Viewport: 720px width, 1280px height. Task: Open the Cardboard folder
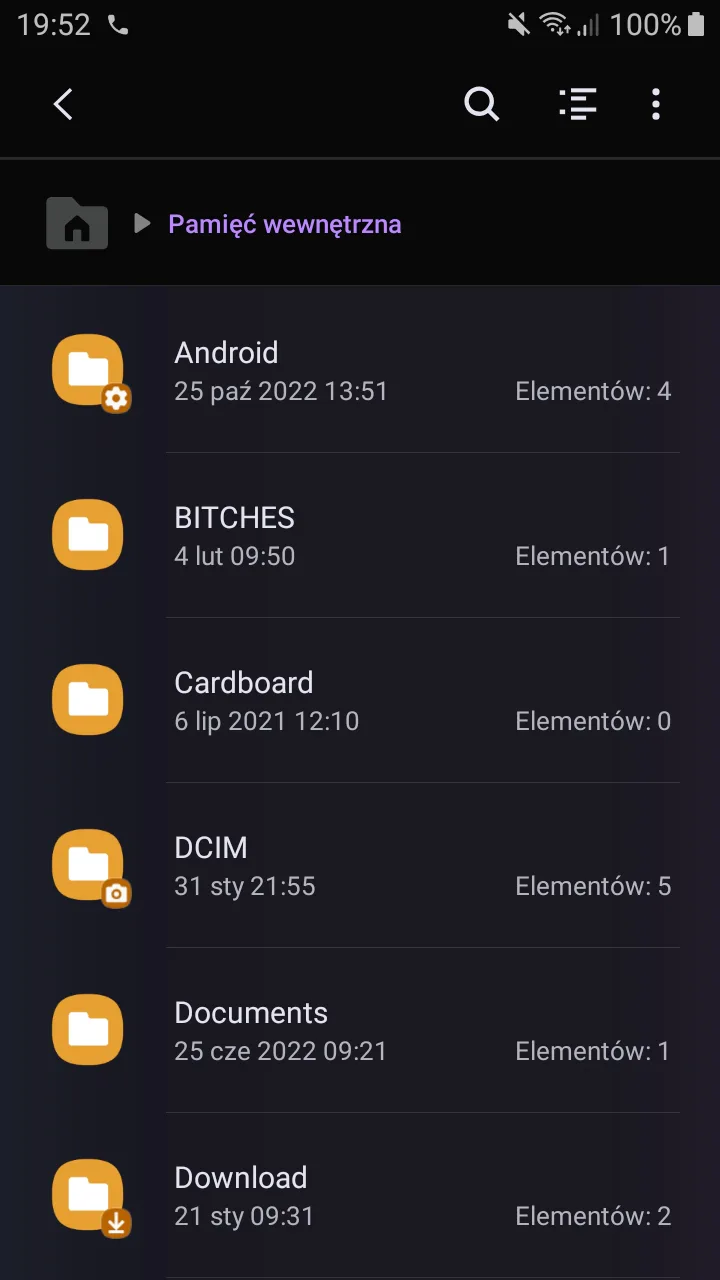click(360, 700)
